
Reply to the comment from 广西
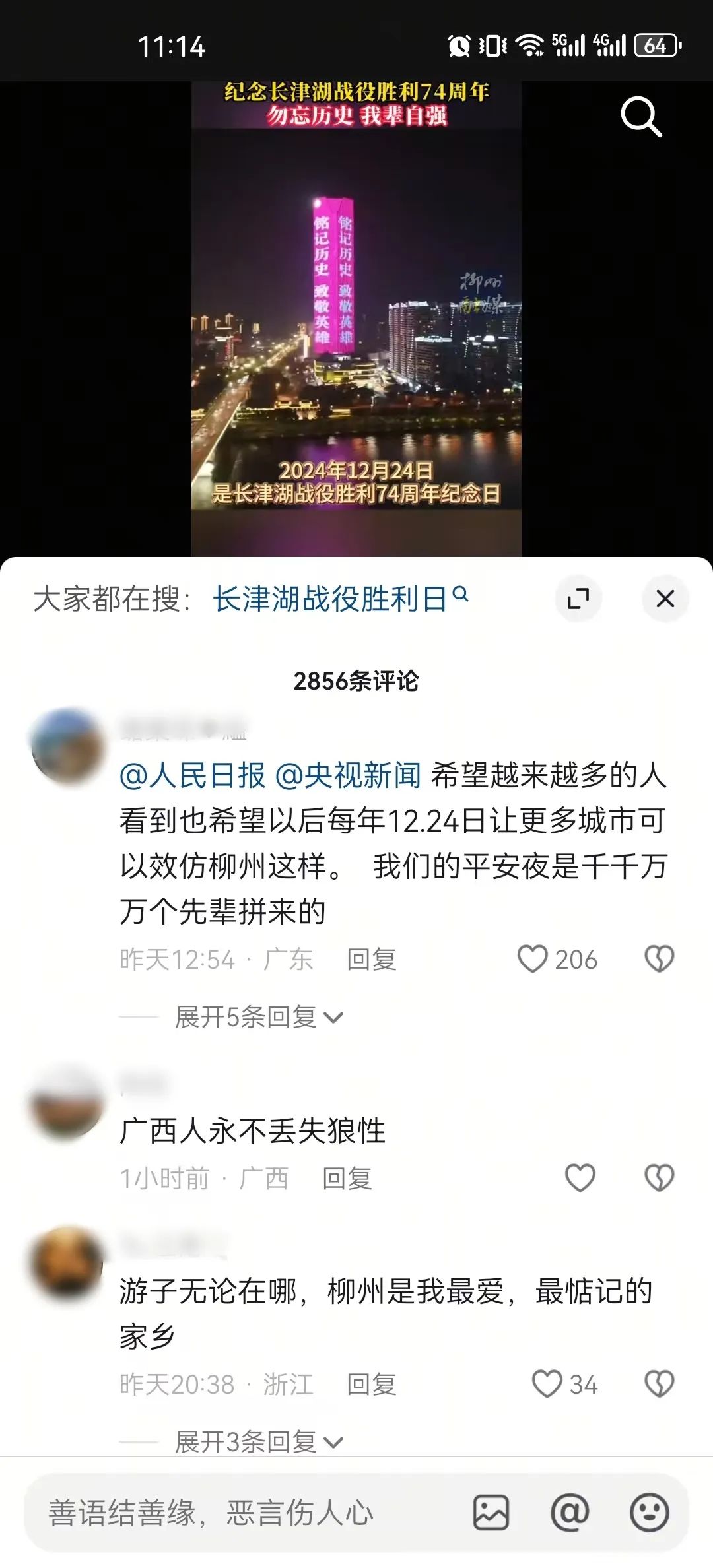tap(347, 1179)
